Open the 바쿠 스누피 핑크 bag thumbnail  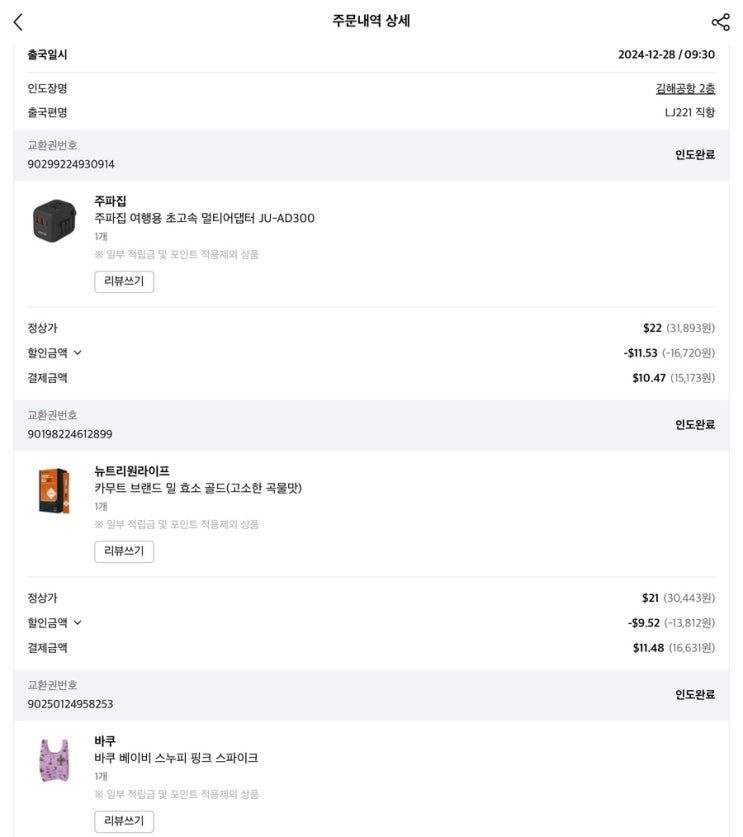(x=54, y=760)
